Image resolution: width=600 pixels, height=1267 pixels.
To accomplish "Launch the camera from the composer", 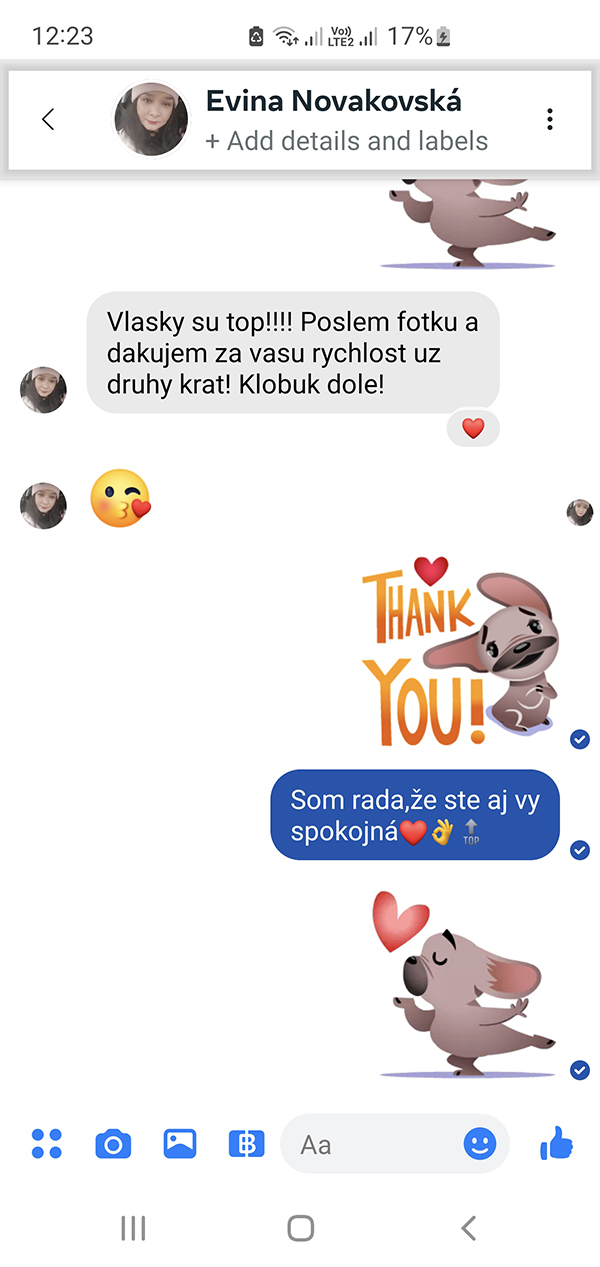I will (113, 1143).
